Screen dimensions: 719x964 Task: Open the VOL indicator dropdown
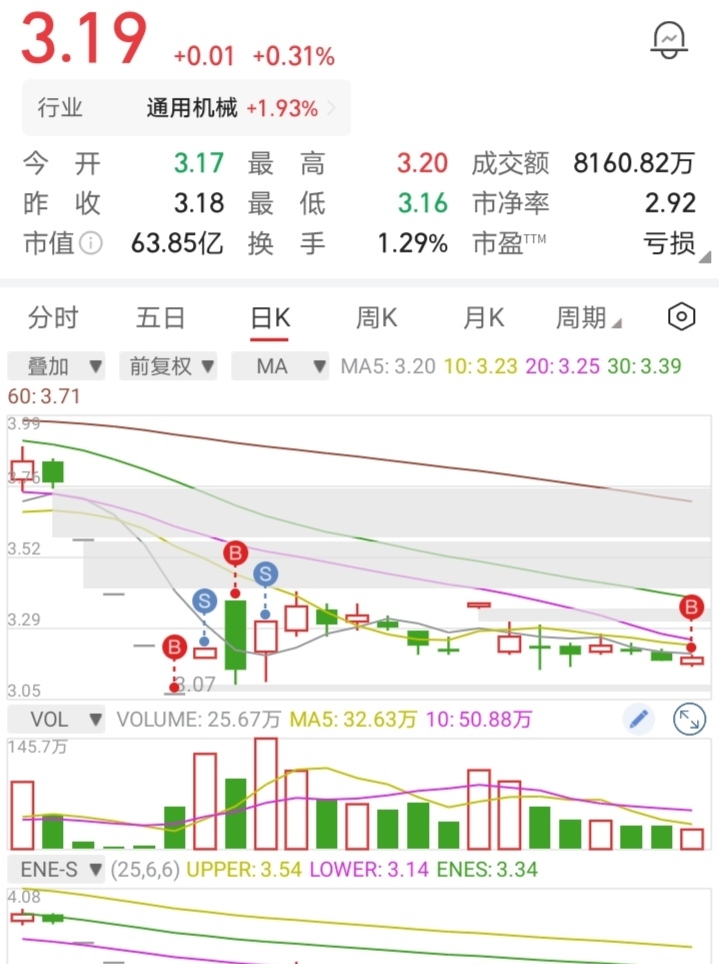[57, 719]
